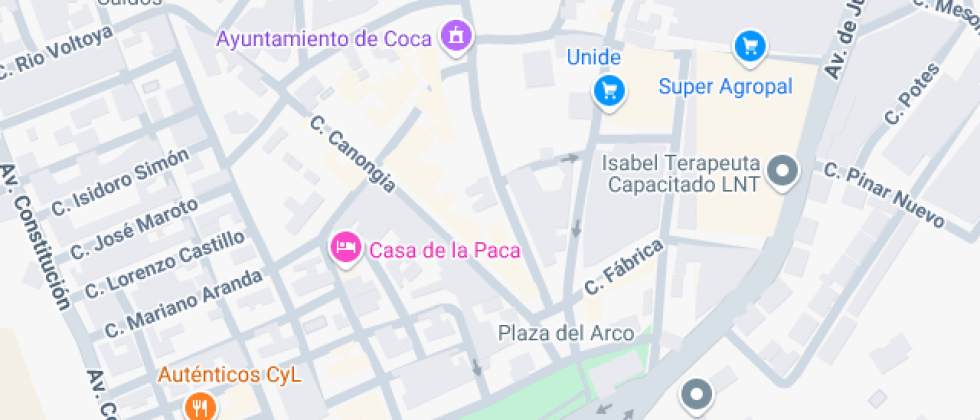Tap the Super Agropal shopping marker
This screenshot has width=980, height=420.
749,46
